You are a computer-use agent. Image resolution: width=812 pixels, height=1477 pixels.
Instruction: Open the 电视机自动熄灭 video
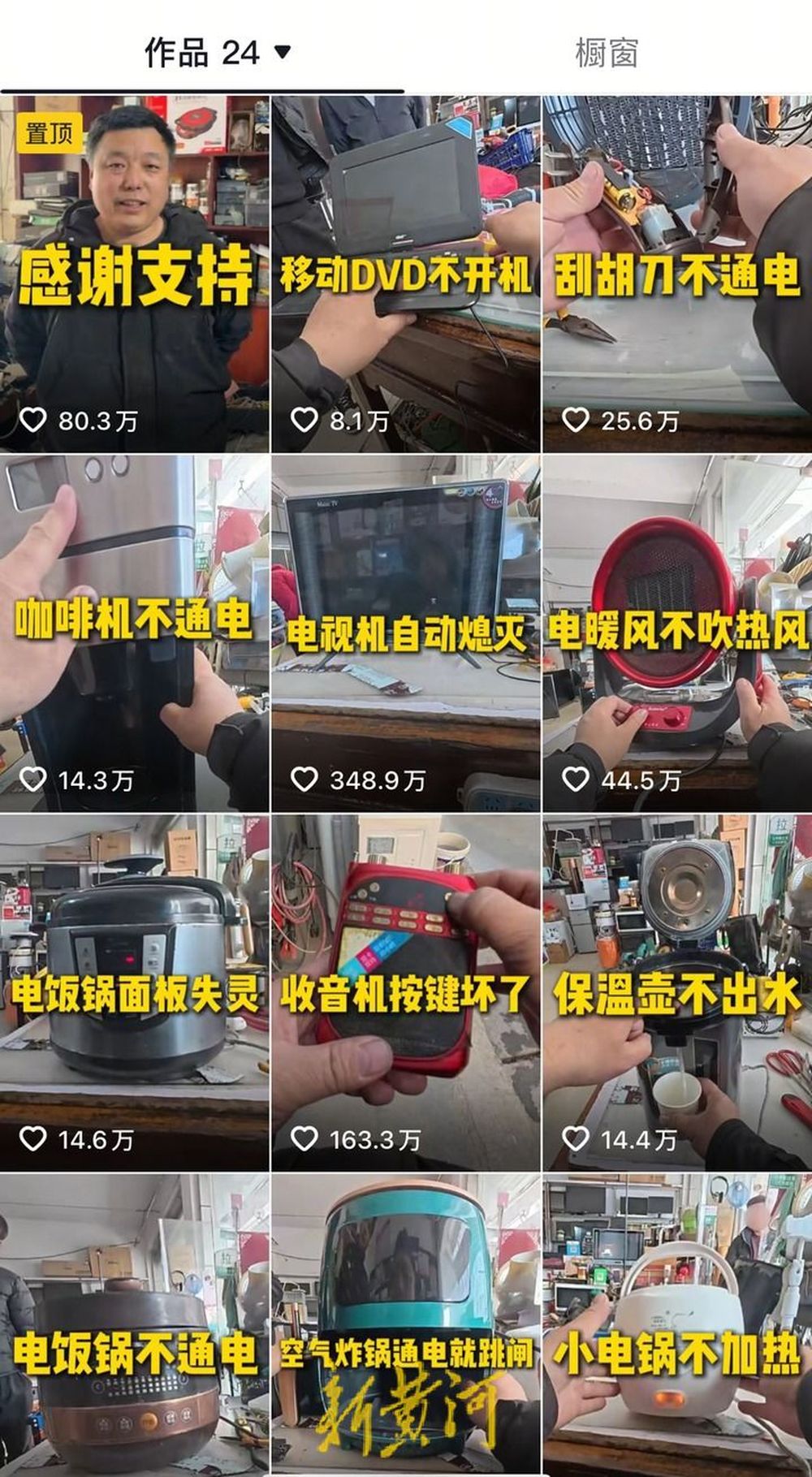pos(405,633)
